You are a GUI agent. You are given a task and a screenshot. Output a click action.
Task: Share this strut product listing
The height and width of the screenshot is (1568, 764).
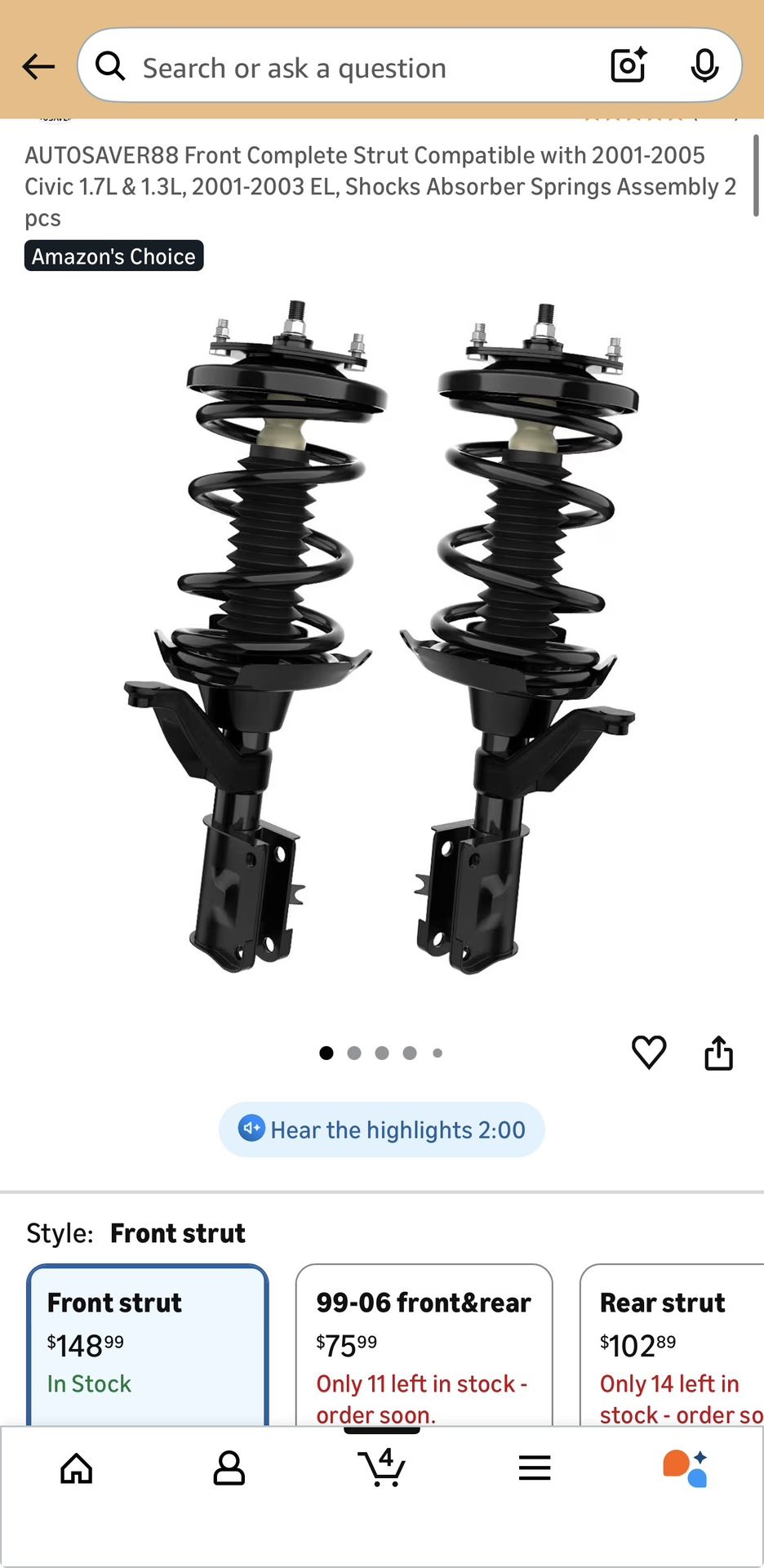point(718,1053)
